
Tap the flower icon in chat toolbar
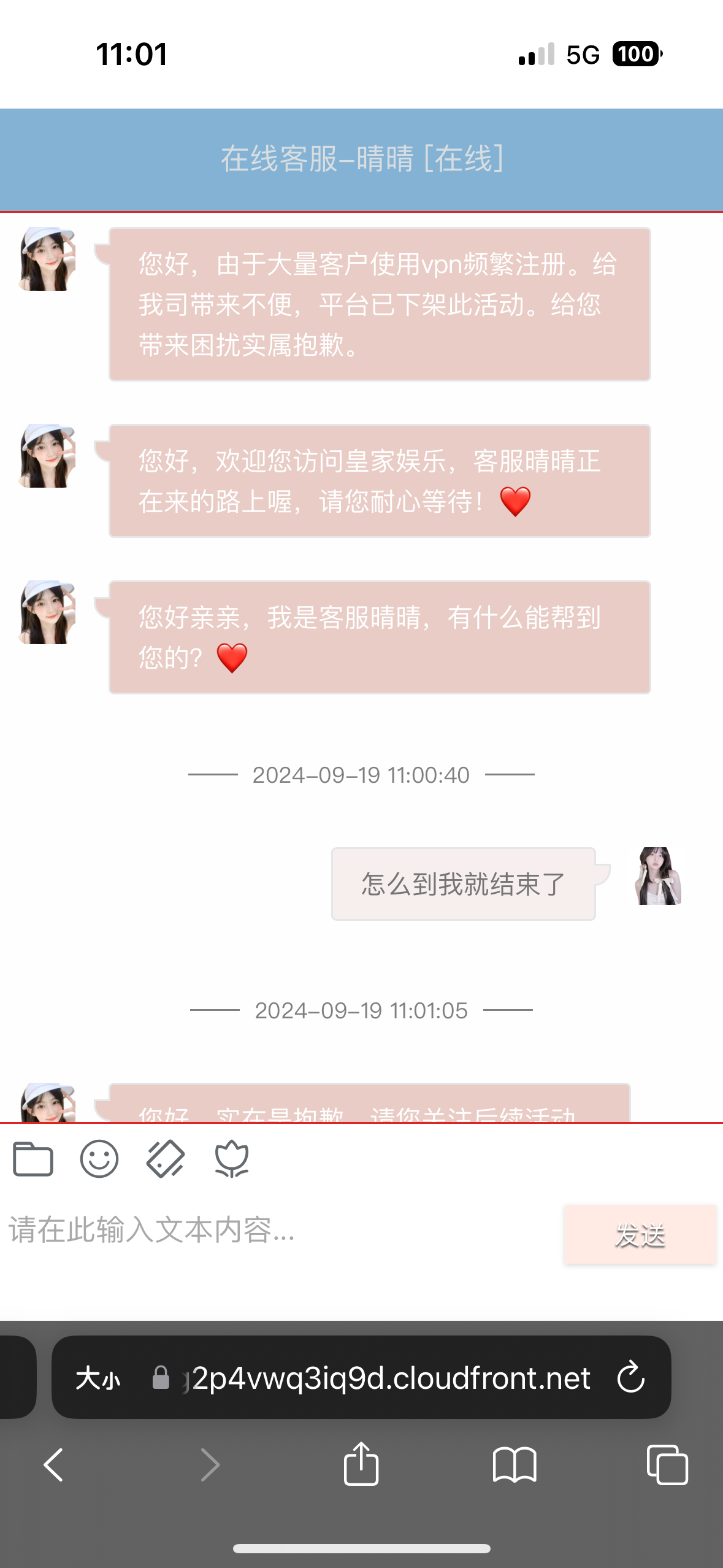coord(232,1159)
